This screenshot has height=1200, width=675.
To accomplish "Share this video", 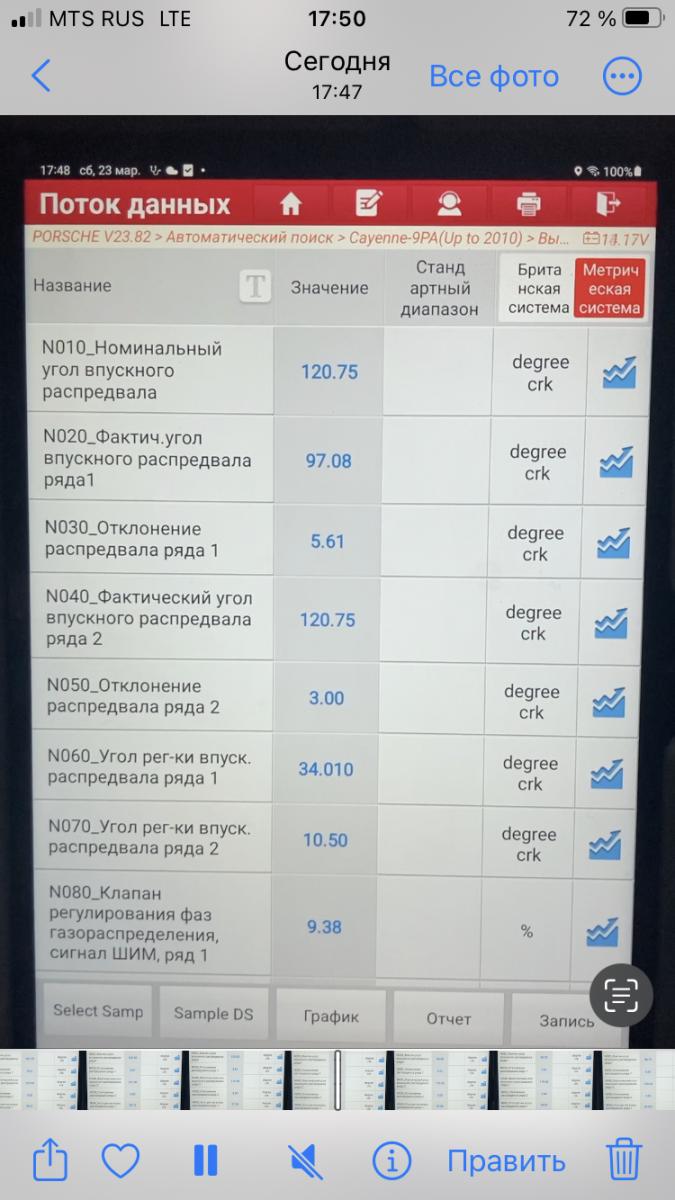I will [49, 1161].
